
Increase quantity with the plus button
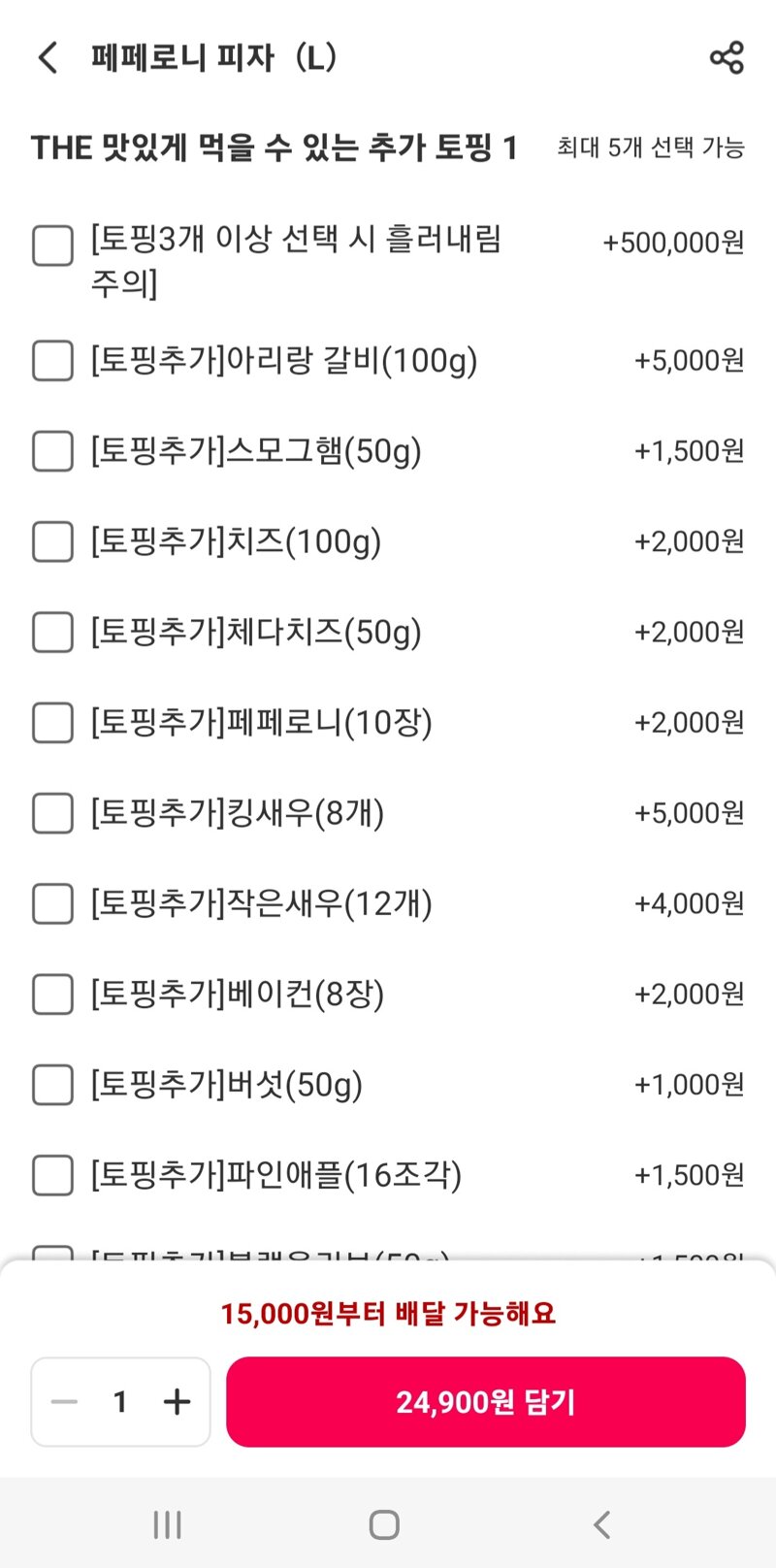(177, 1402)
